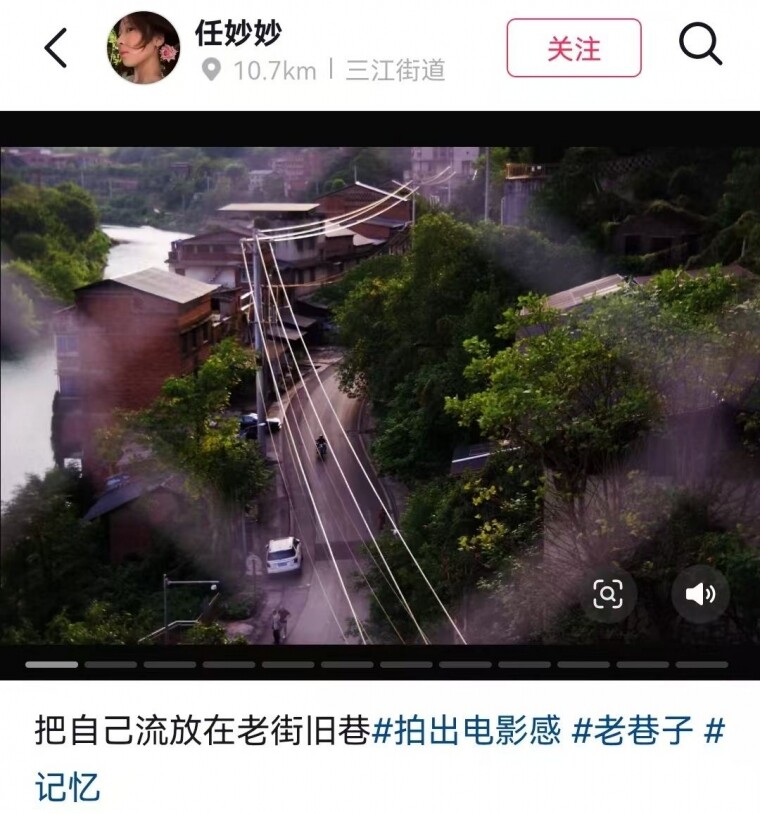Viewport: 760px width, 814px height.
Task: Open the search magnifier icon
Action: tap(700, 45)
